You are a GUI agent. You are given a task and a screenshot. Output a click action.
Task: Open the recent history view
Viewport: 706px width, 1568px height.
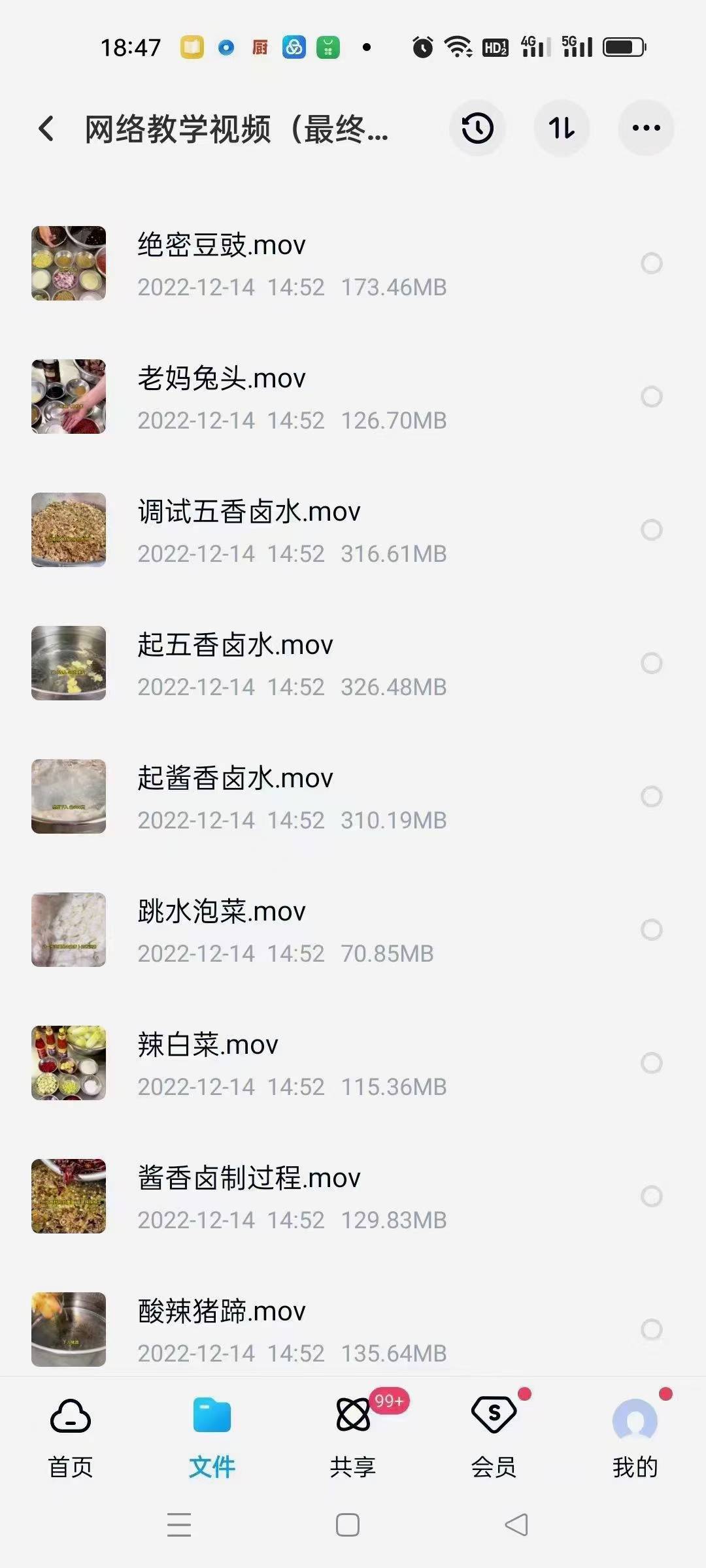[x=477, y=128]
